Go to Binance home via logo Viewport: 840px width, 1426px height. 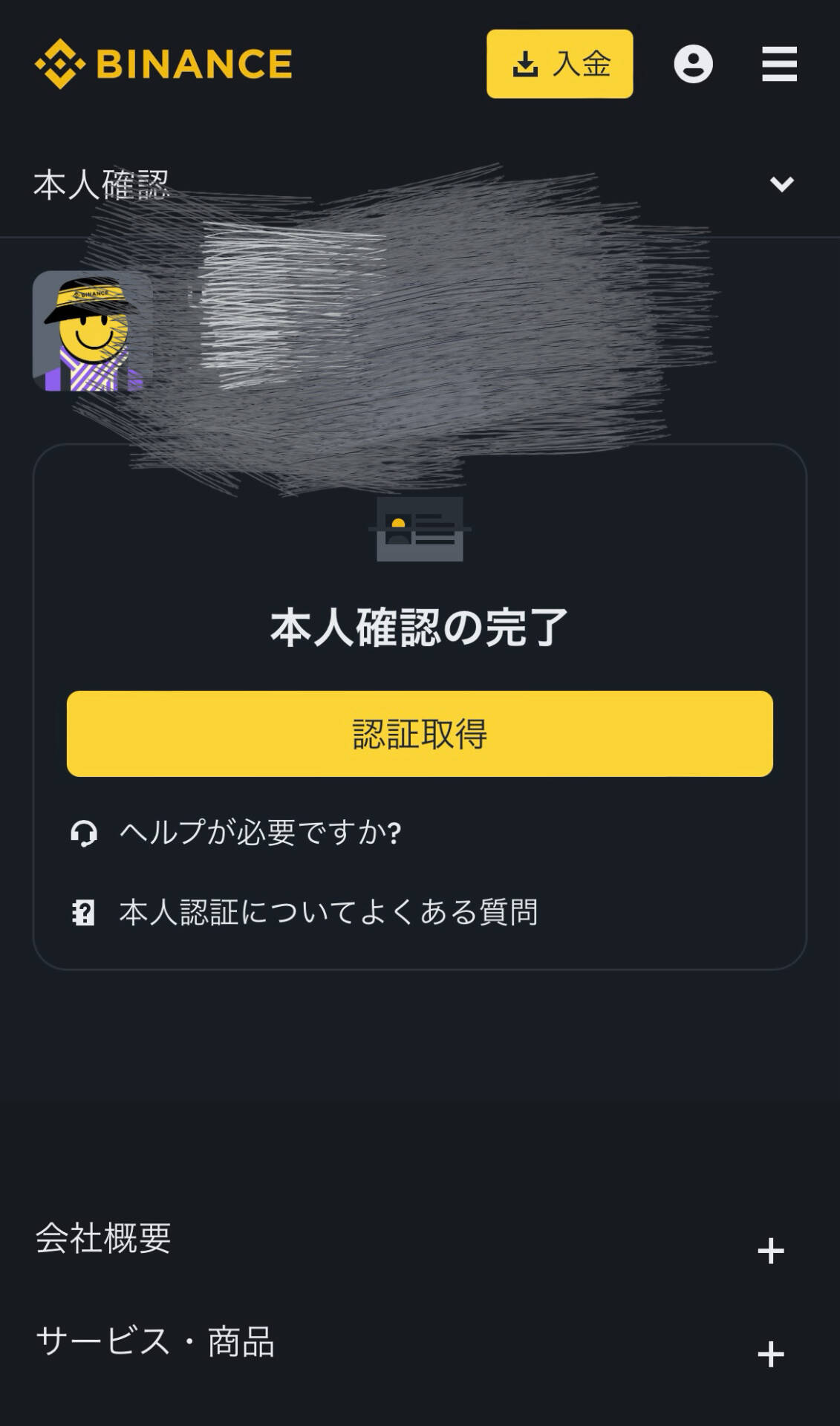click(x=163, y=64)
